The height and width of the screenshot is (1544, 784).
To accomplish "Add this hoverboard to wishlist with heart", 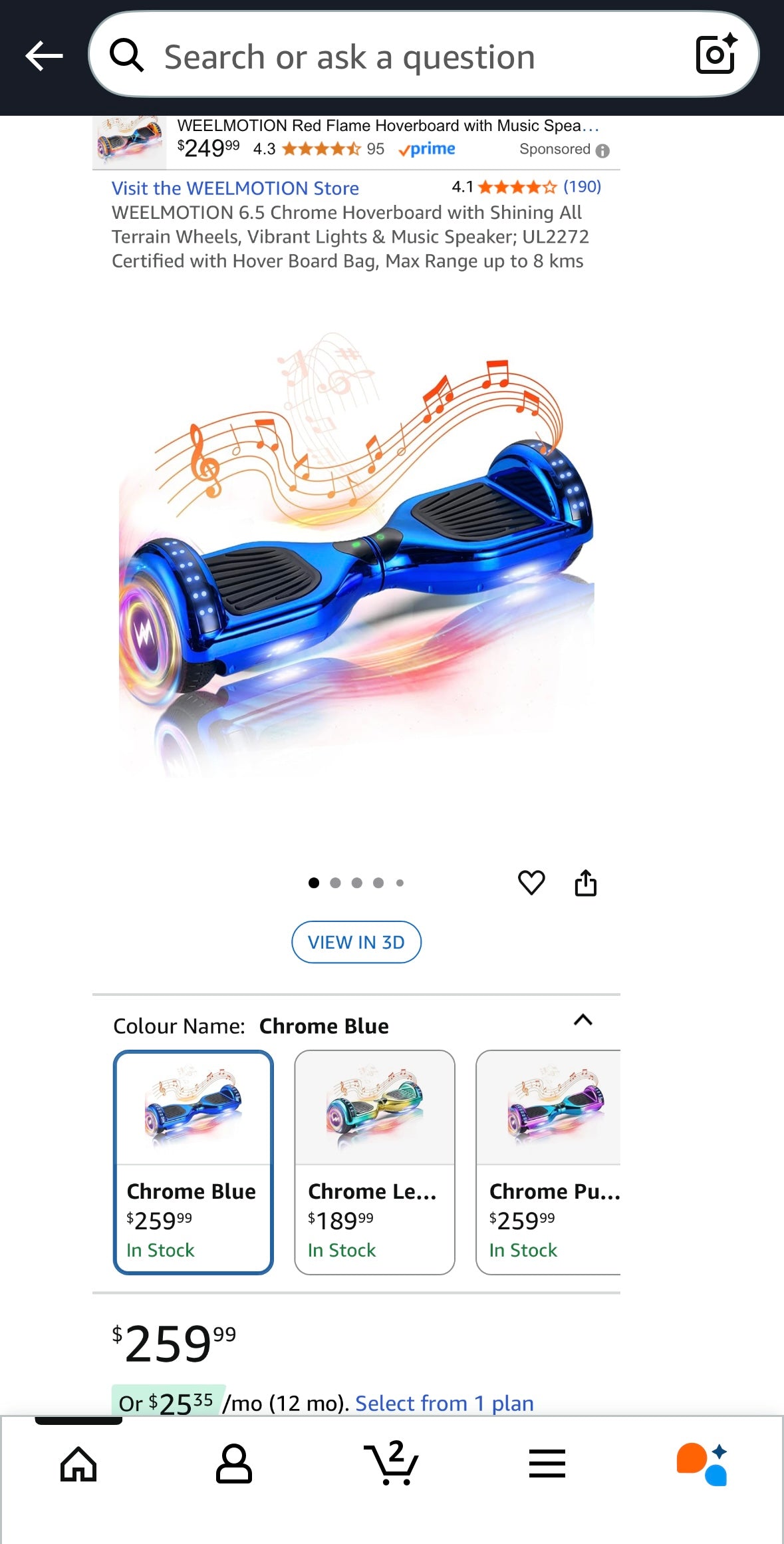I will click(531, 883).
